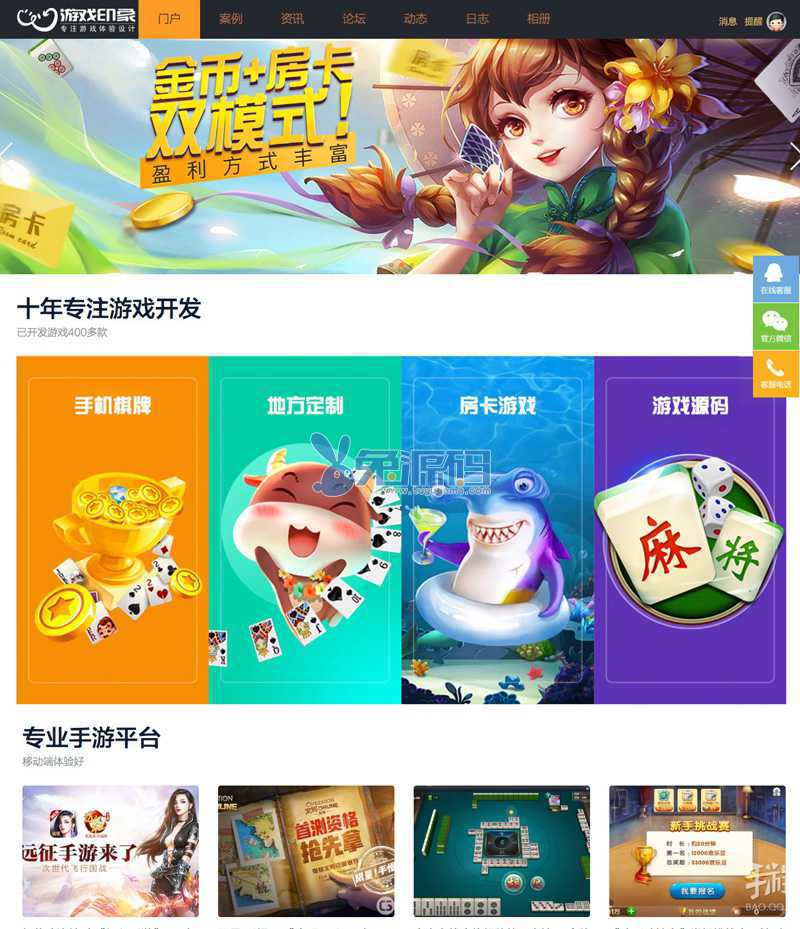This screenshot has width=800, height=929.
Task: Open 消息 messages link
Action: [727, 21]
